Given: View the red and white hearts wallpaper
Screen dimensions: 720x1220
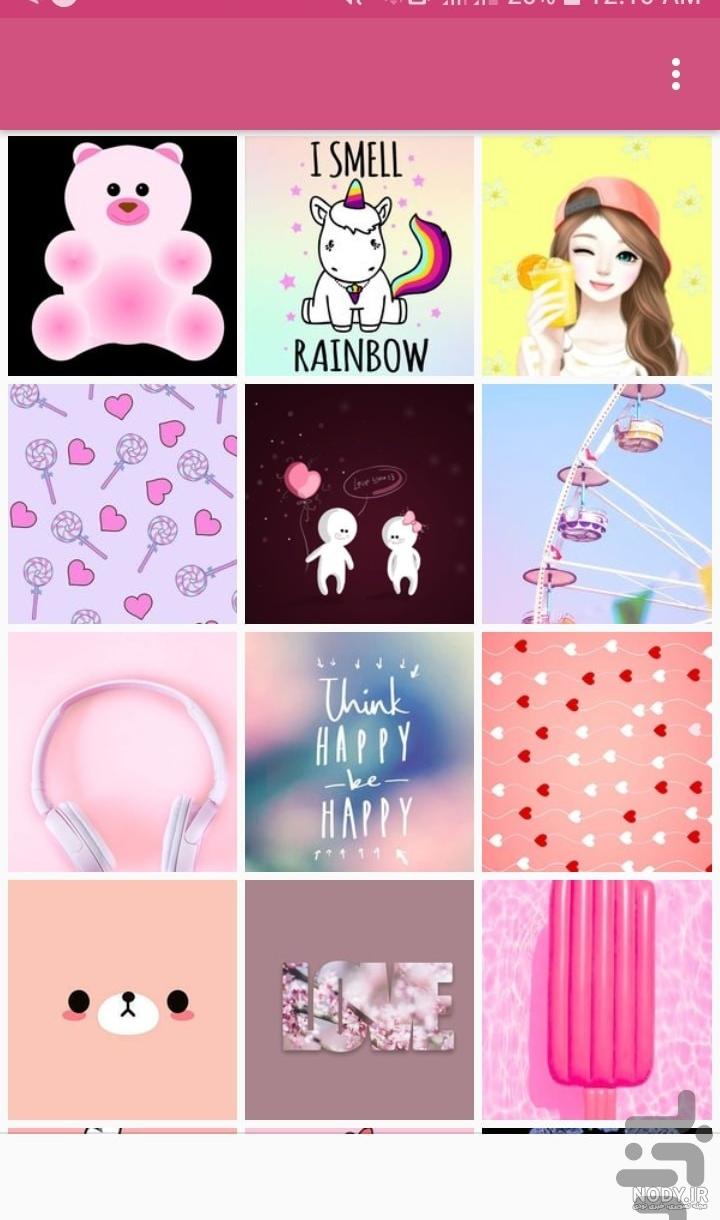Looking at the screenshot, I should click(x=597, y=752).
